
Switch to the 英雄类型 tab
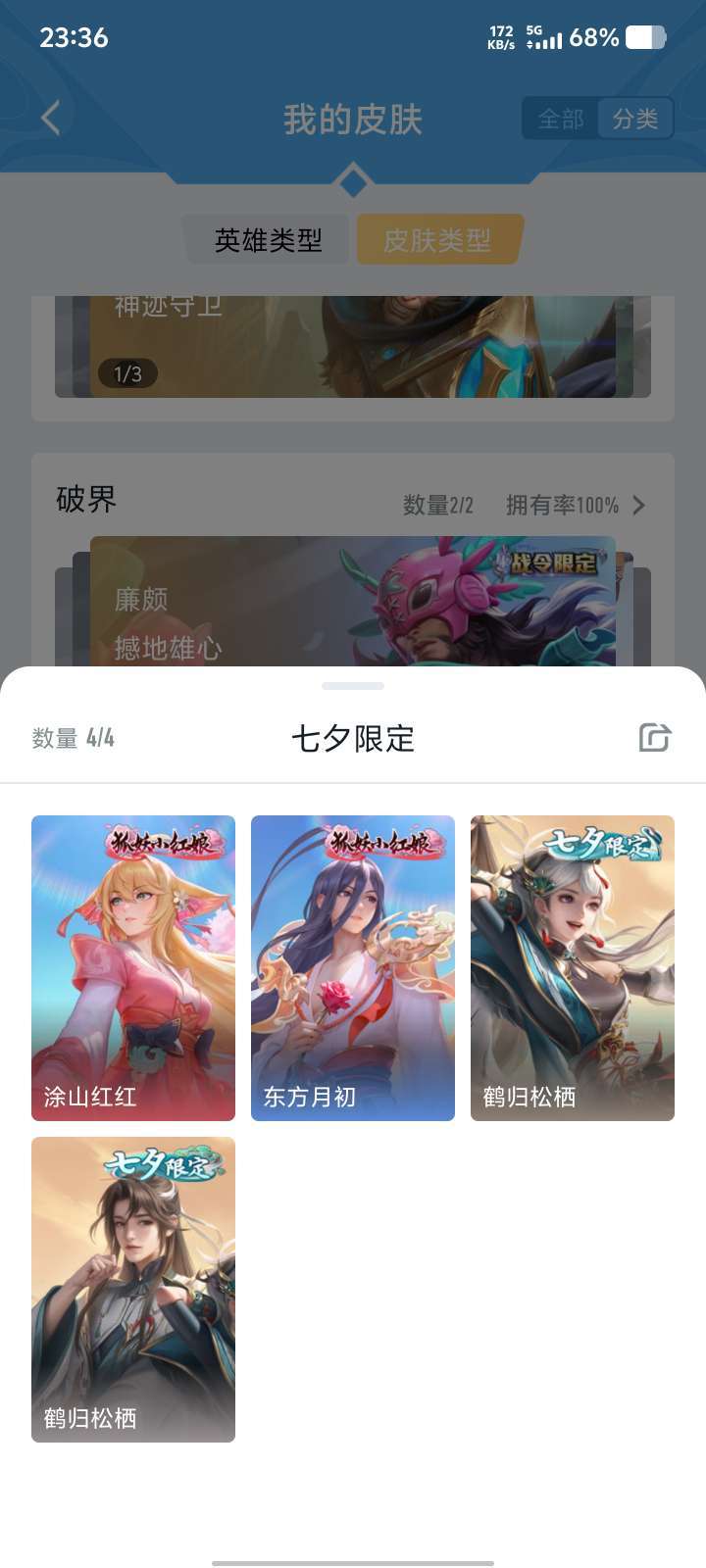[x=268, y=238]
